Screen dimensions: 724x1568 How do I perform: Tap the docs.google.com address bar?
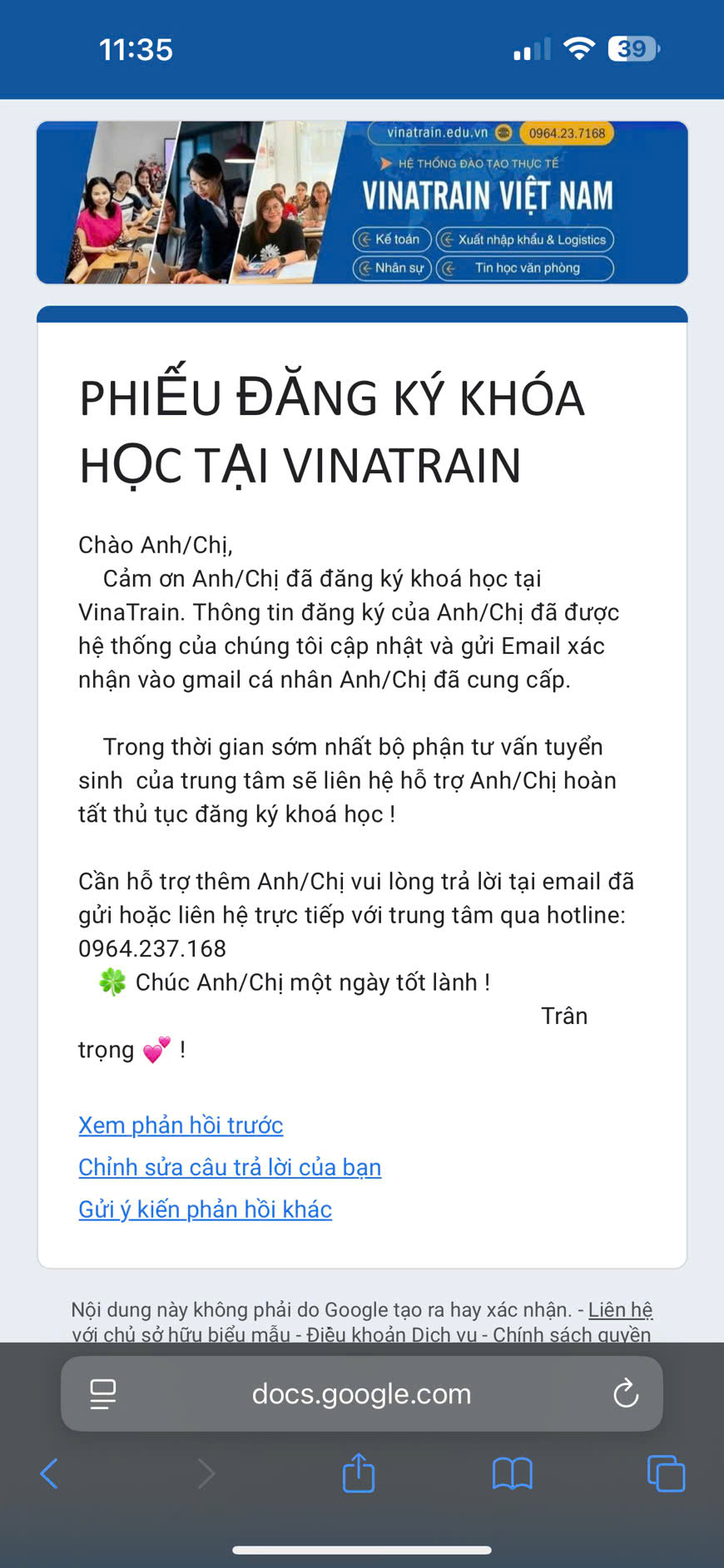click(x=361, y=1394)
